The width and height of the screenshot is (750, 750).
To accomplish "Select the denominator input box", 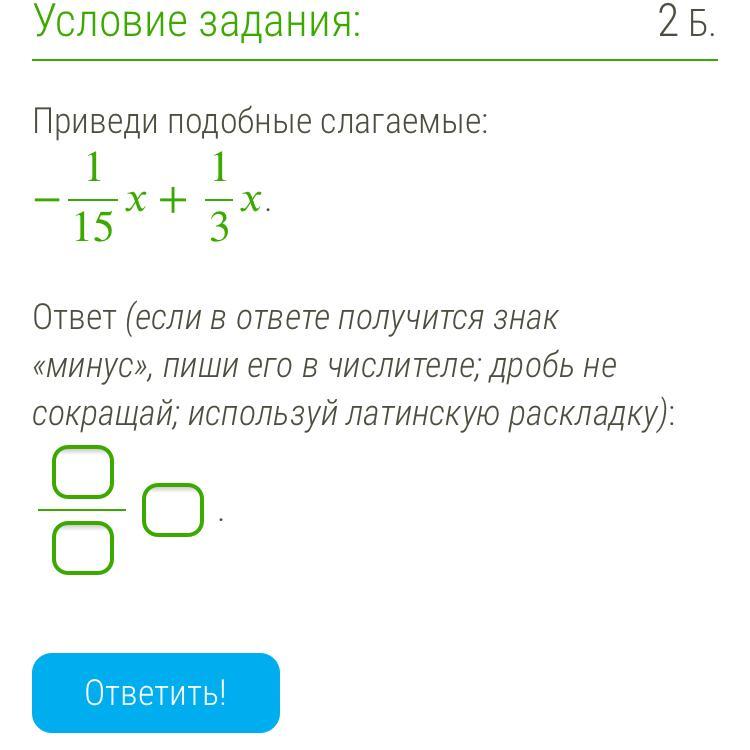I will pos(83,548).
